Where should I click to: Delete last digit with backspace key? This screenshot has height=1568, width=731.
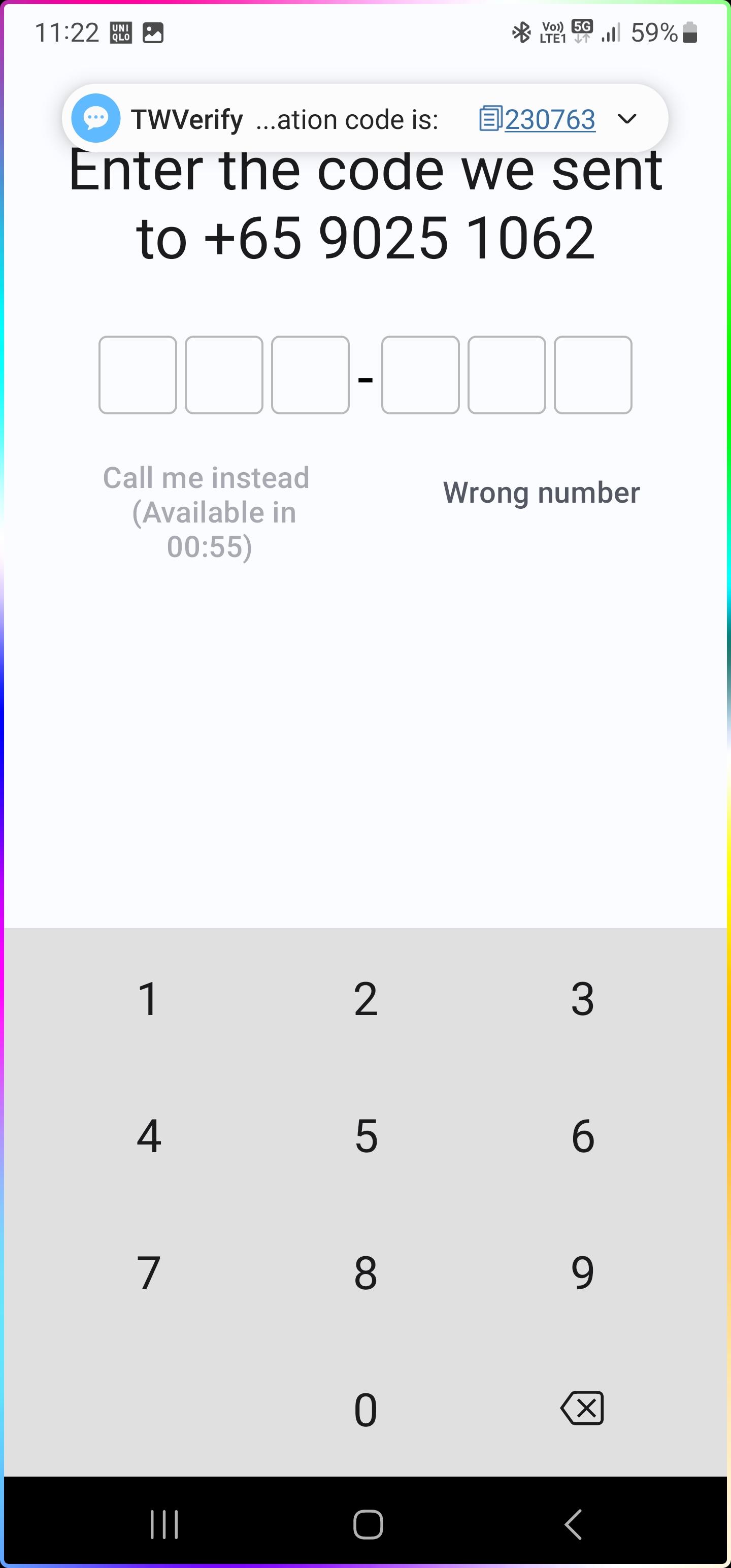pos(582,1408)
